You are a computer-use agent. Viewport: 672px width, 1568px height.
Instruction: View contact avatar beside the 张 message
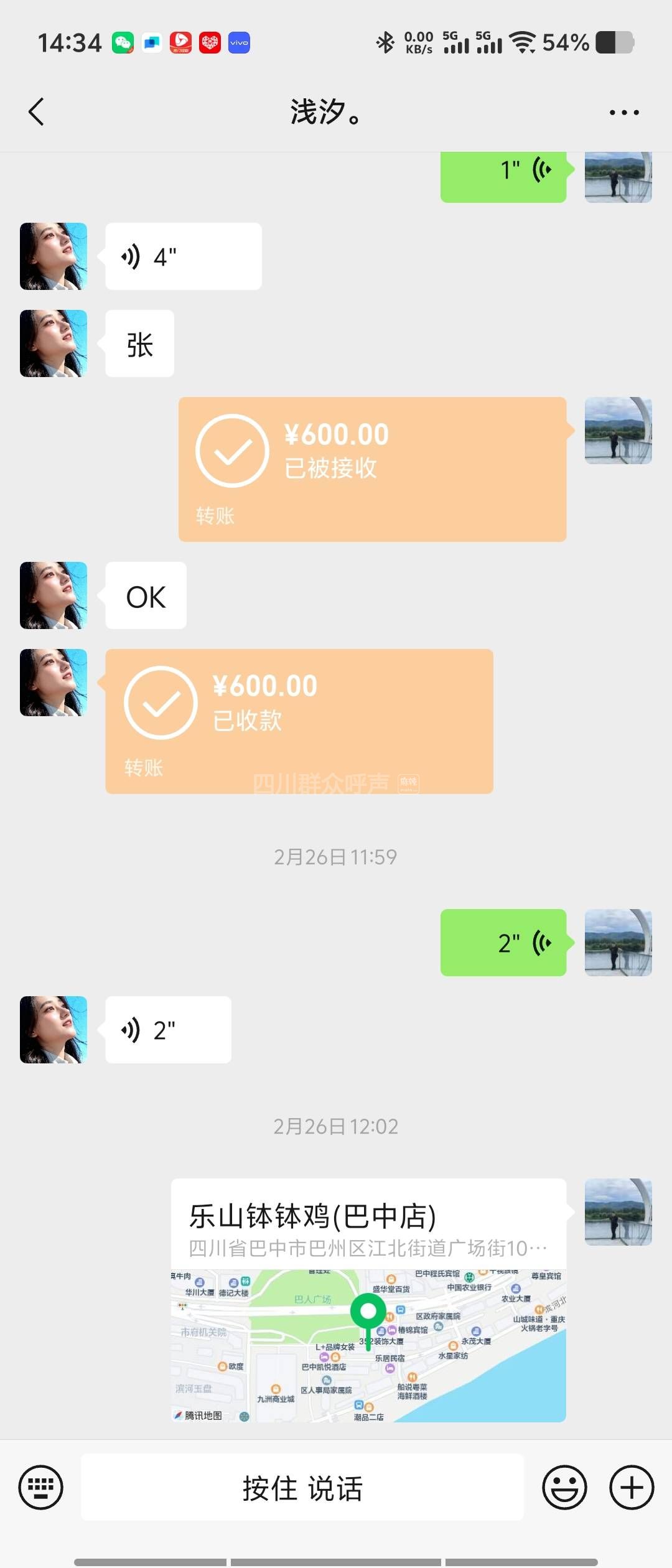(54, 343)
